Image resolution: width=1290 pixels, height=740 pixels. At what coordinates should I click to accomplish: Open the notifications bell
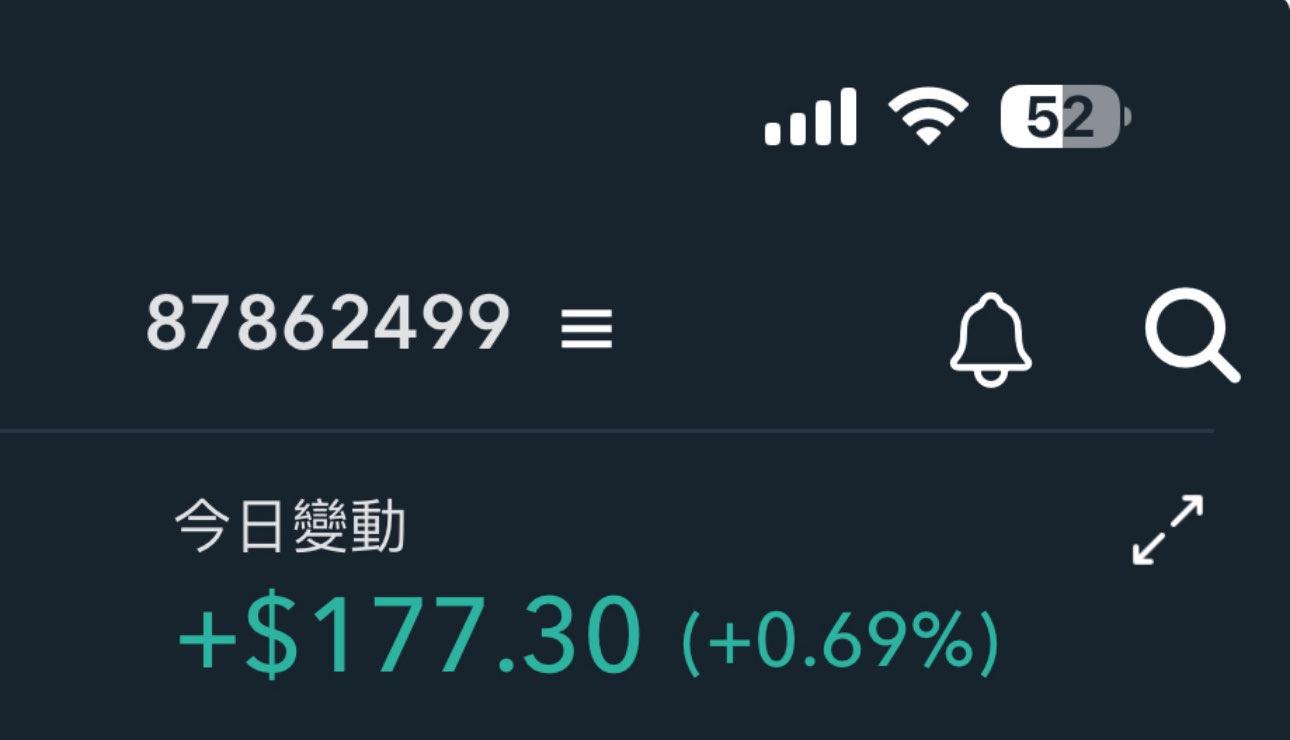click(989, 338)
